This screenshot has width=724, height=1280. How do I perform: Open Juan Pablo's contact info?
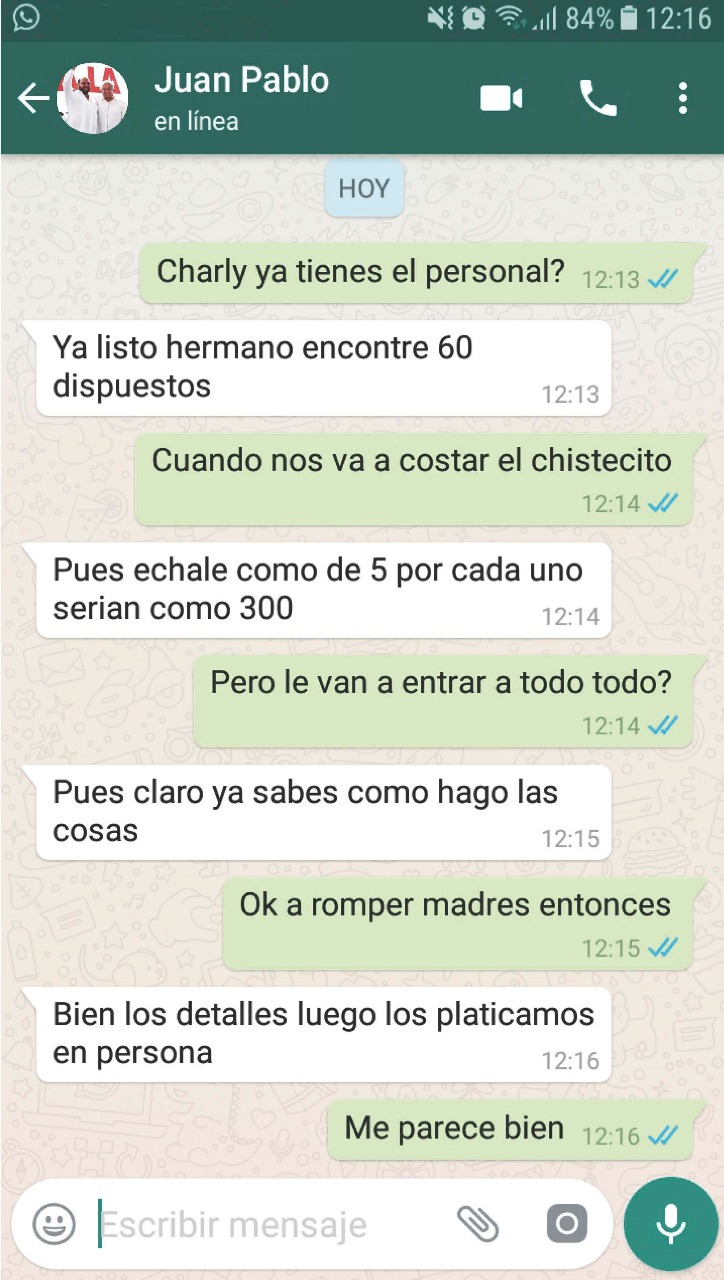coord(241,98)
